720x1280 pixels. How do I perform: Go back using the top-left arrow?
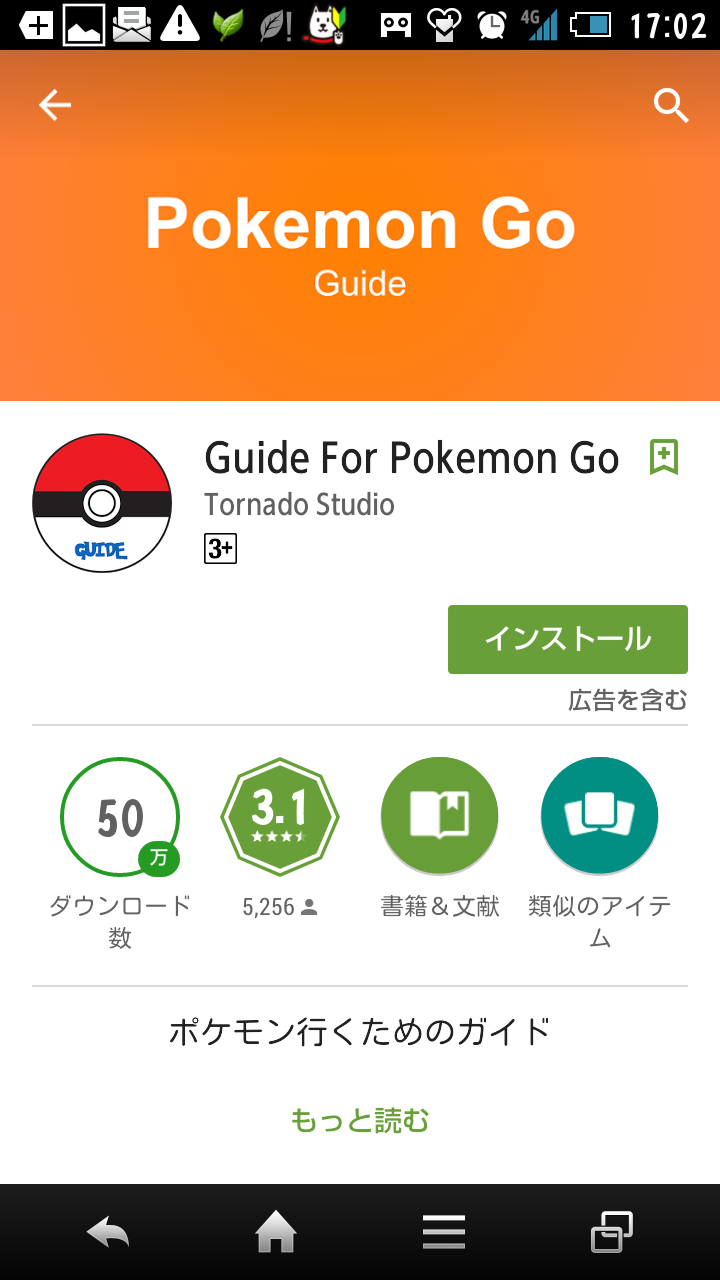(x=55, y=105)
